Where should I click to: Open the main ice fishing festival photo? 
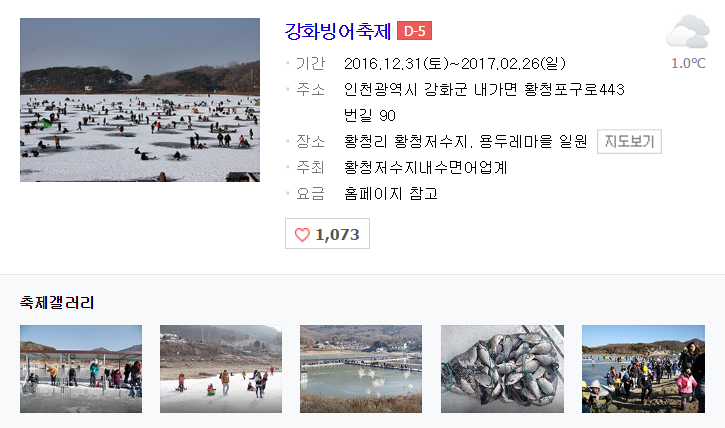pyautogui.click(x=140, y=99)
